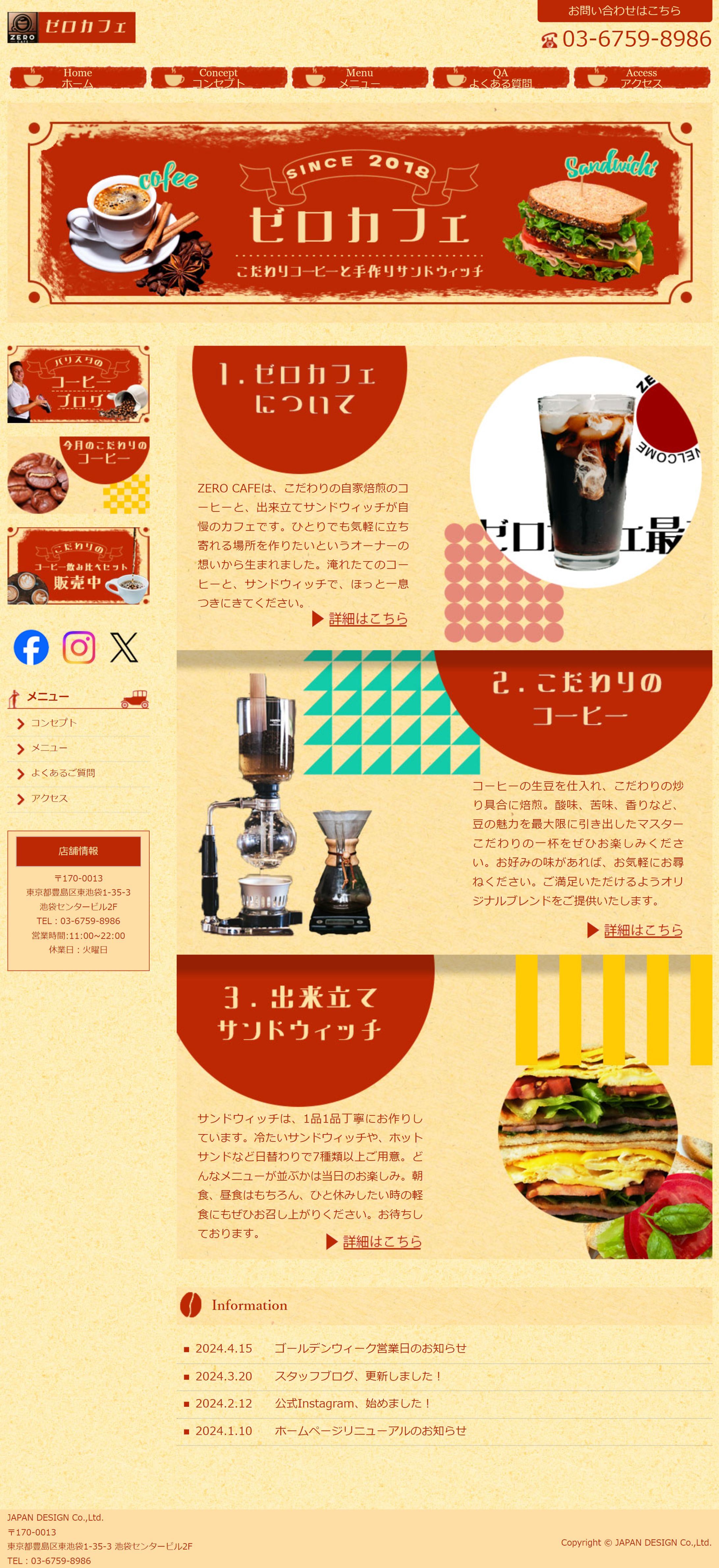
Task: Open the X social icon
Action: (124, 647)
